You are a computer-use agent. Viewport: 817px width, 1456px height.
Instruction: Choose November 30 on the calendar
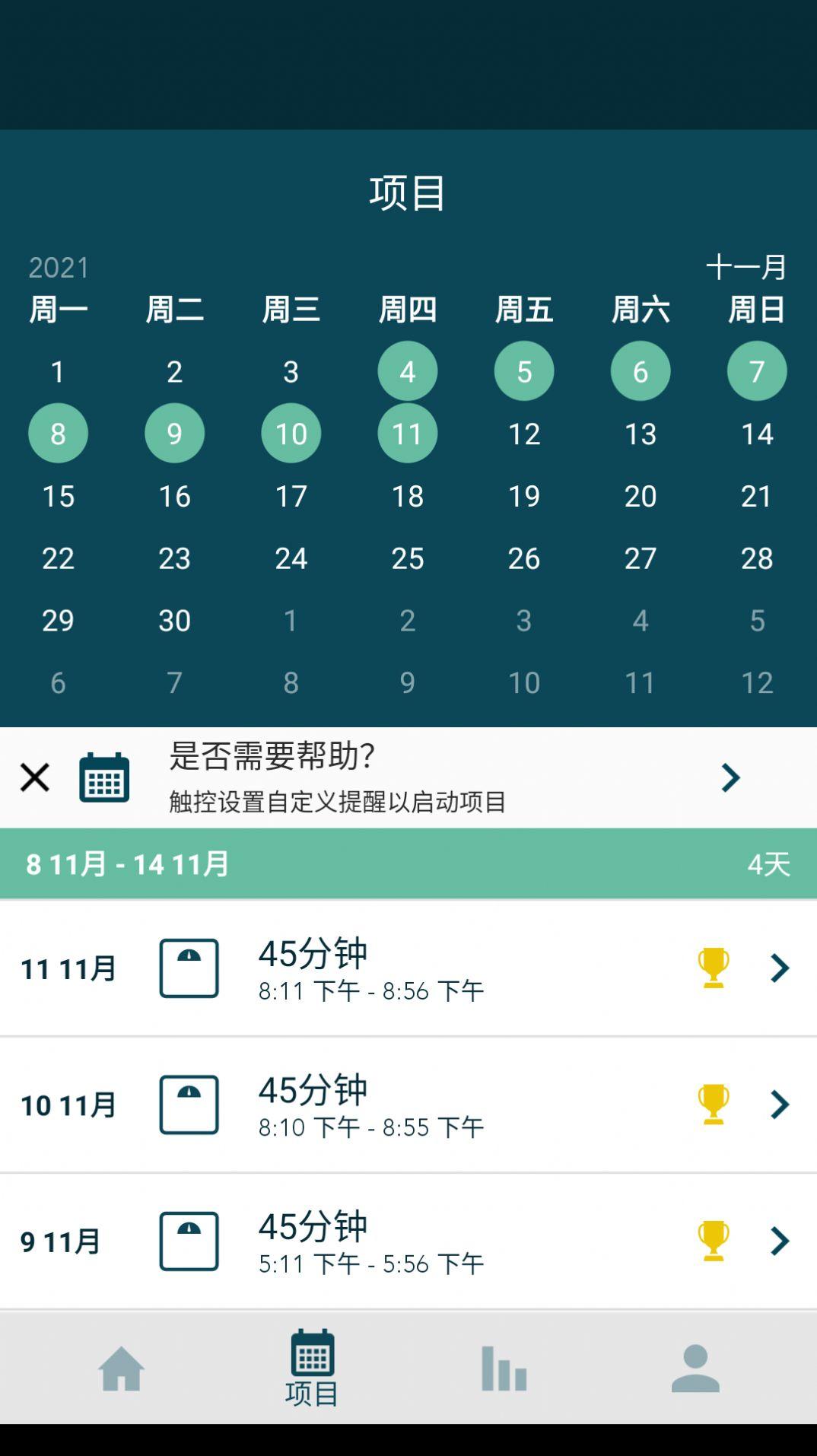(174, 621)
